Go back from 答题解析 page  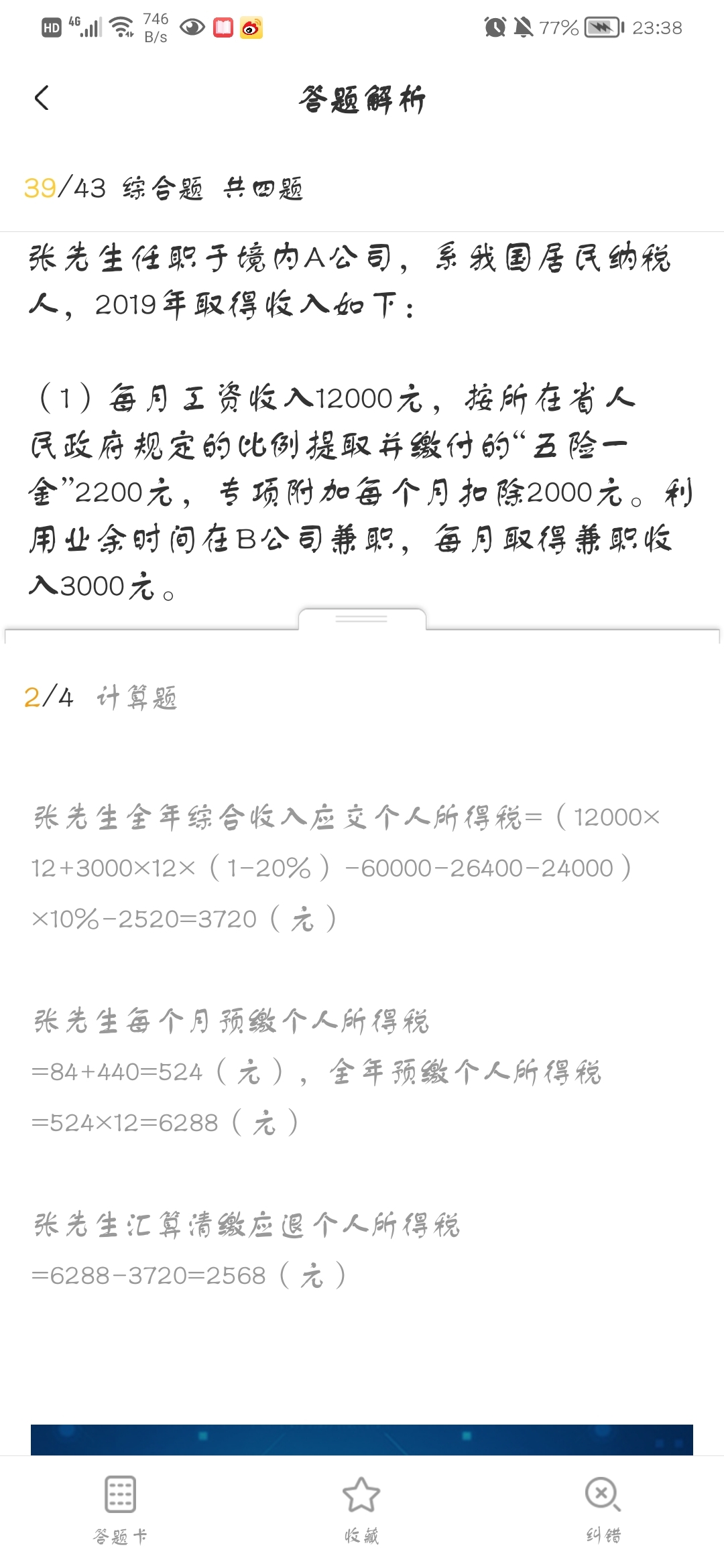tap(42, 99)
